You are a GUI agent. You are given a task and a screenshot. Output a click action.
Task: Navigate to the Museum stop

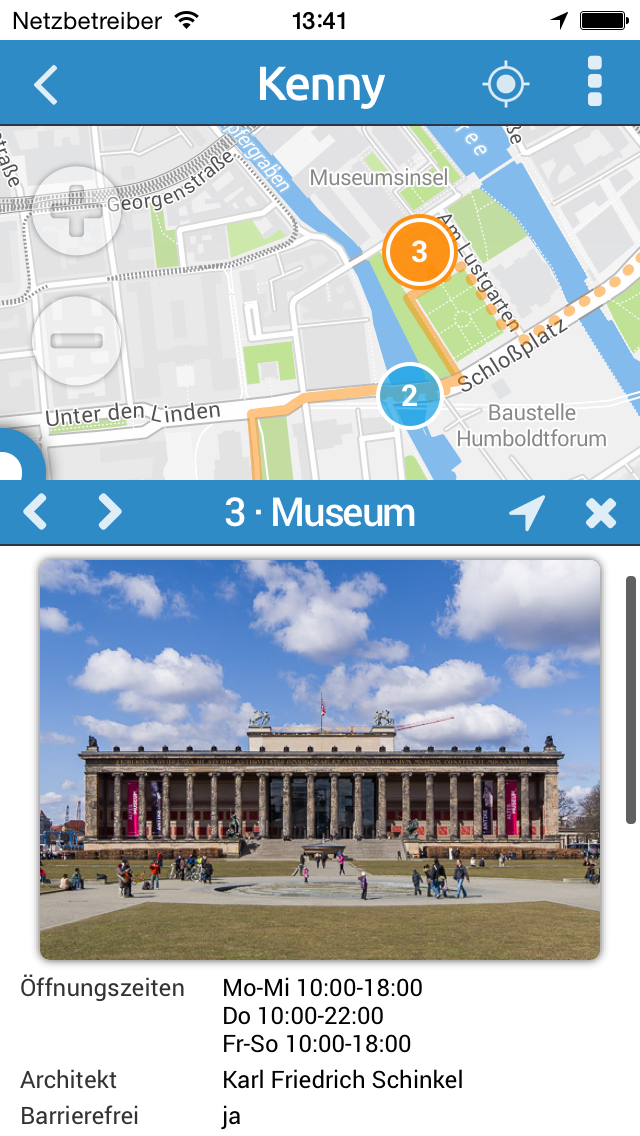(526, 512)
